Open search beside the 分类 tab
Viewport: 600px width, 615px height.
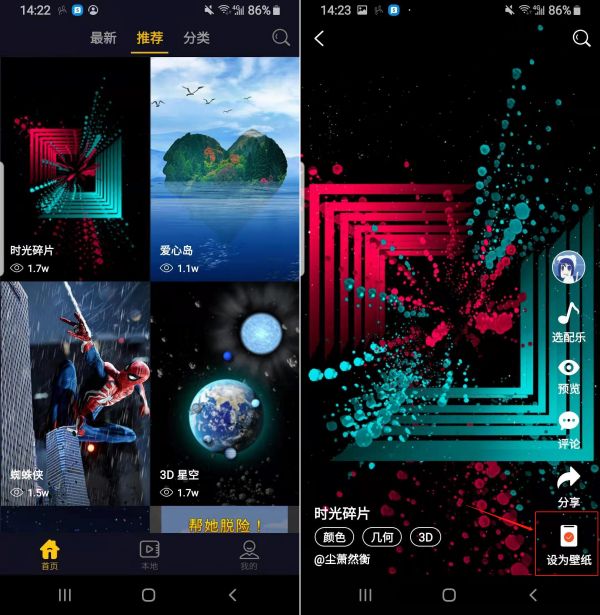click(x=281, y=38)
